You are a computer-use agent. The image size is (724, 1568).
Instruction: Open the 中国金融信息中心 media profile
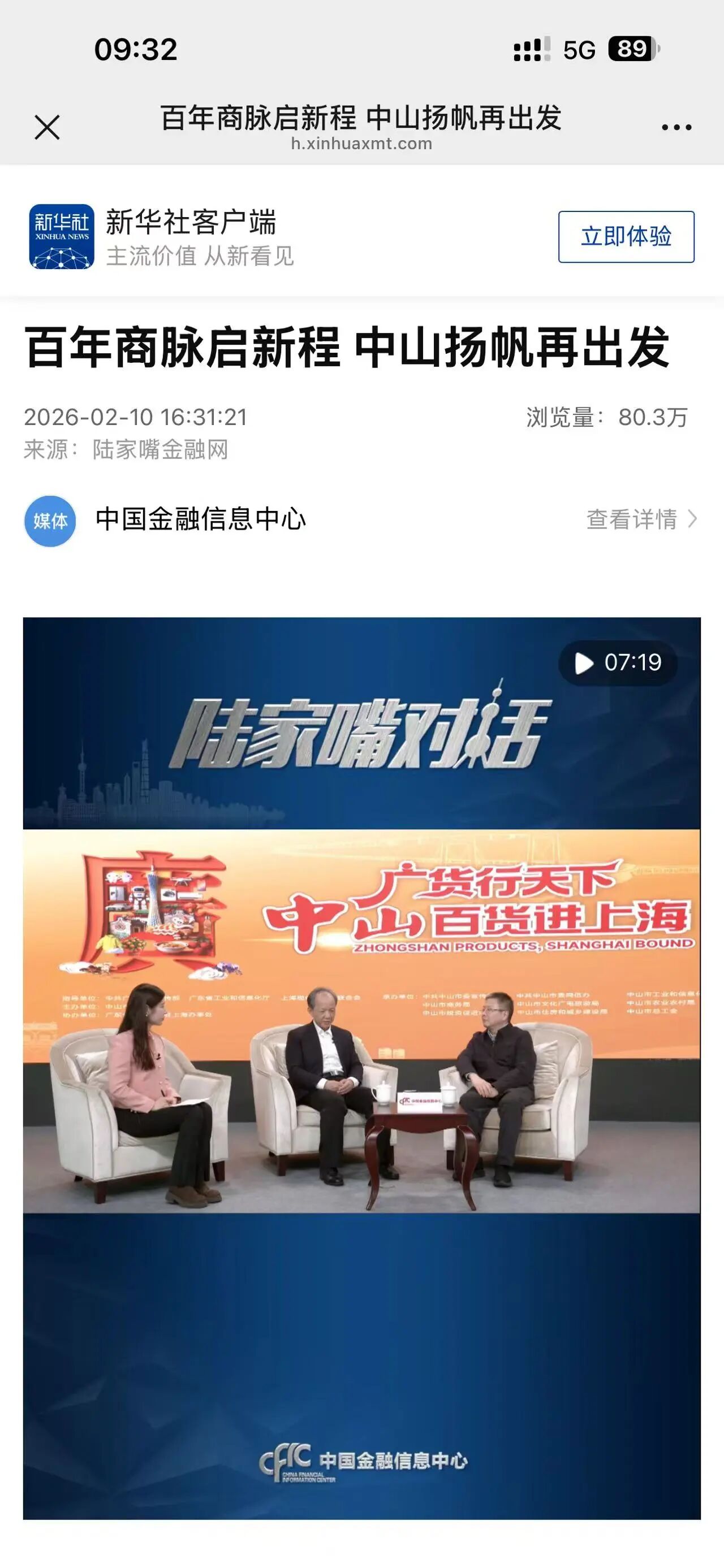point(200,519)
